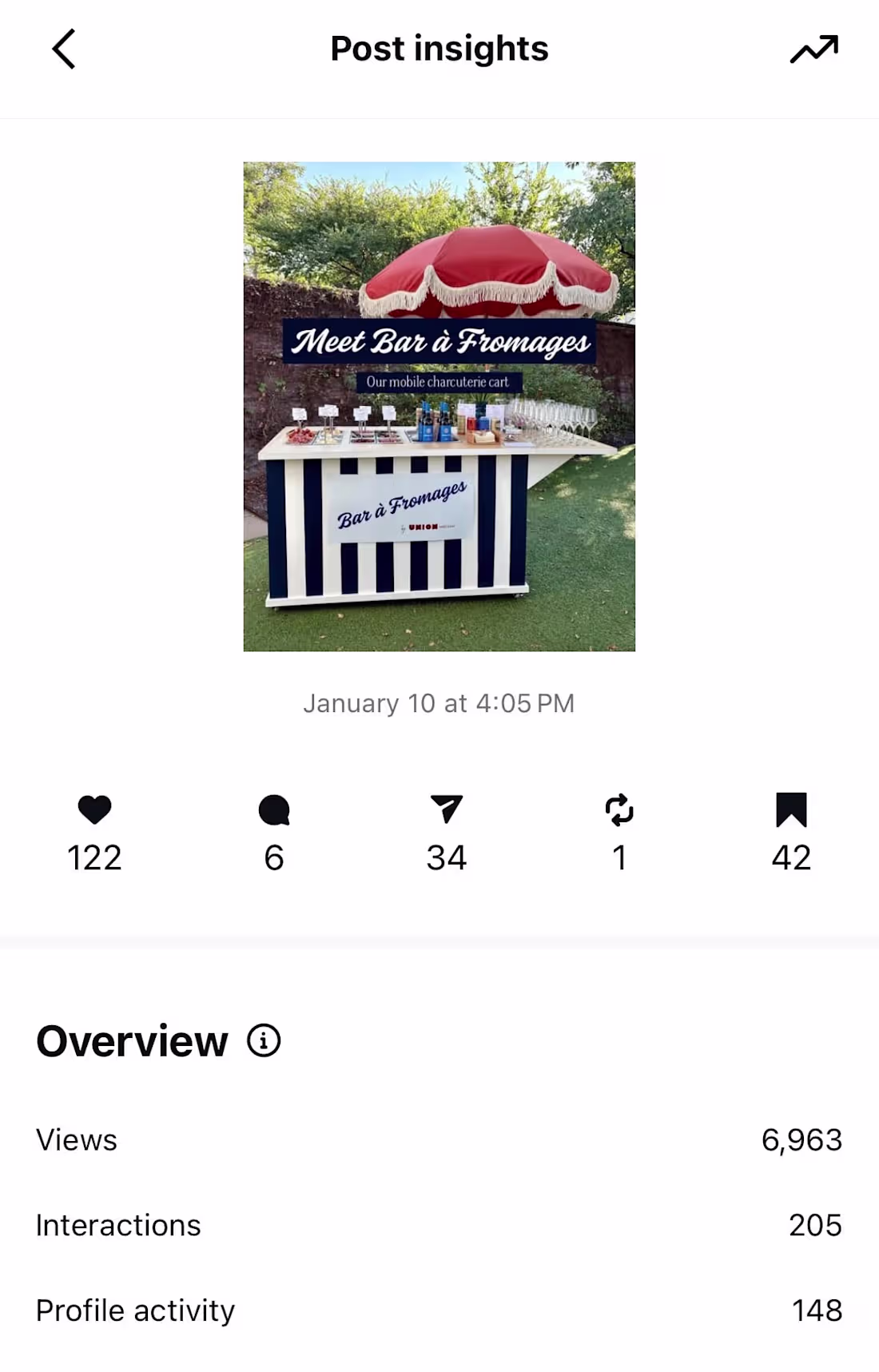This screenshot has width=879, height=1372.
Task: Tap the Overview section heading
Action: click(130, 1040)
